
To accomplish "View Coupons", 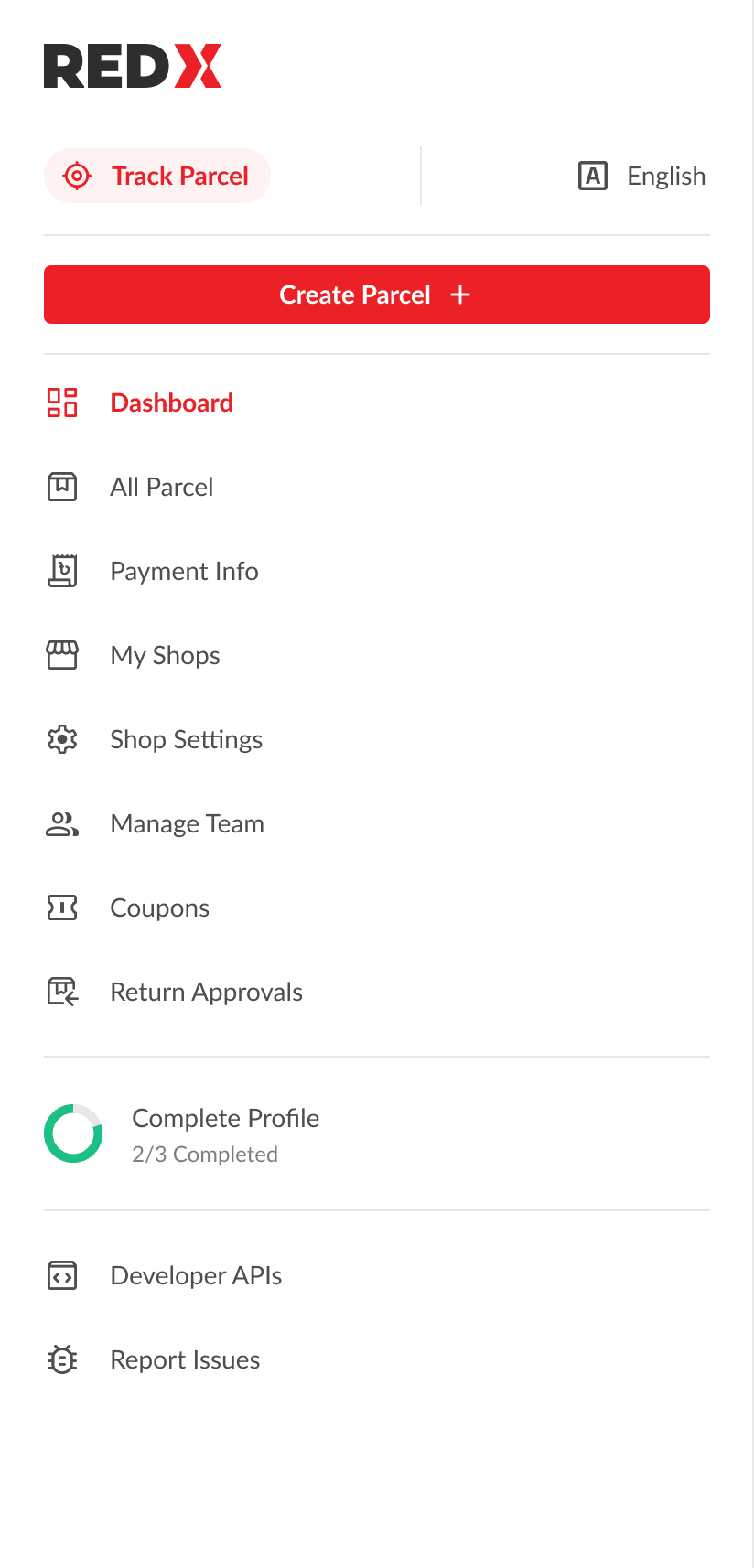I will 159,908.
